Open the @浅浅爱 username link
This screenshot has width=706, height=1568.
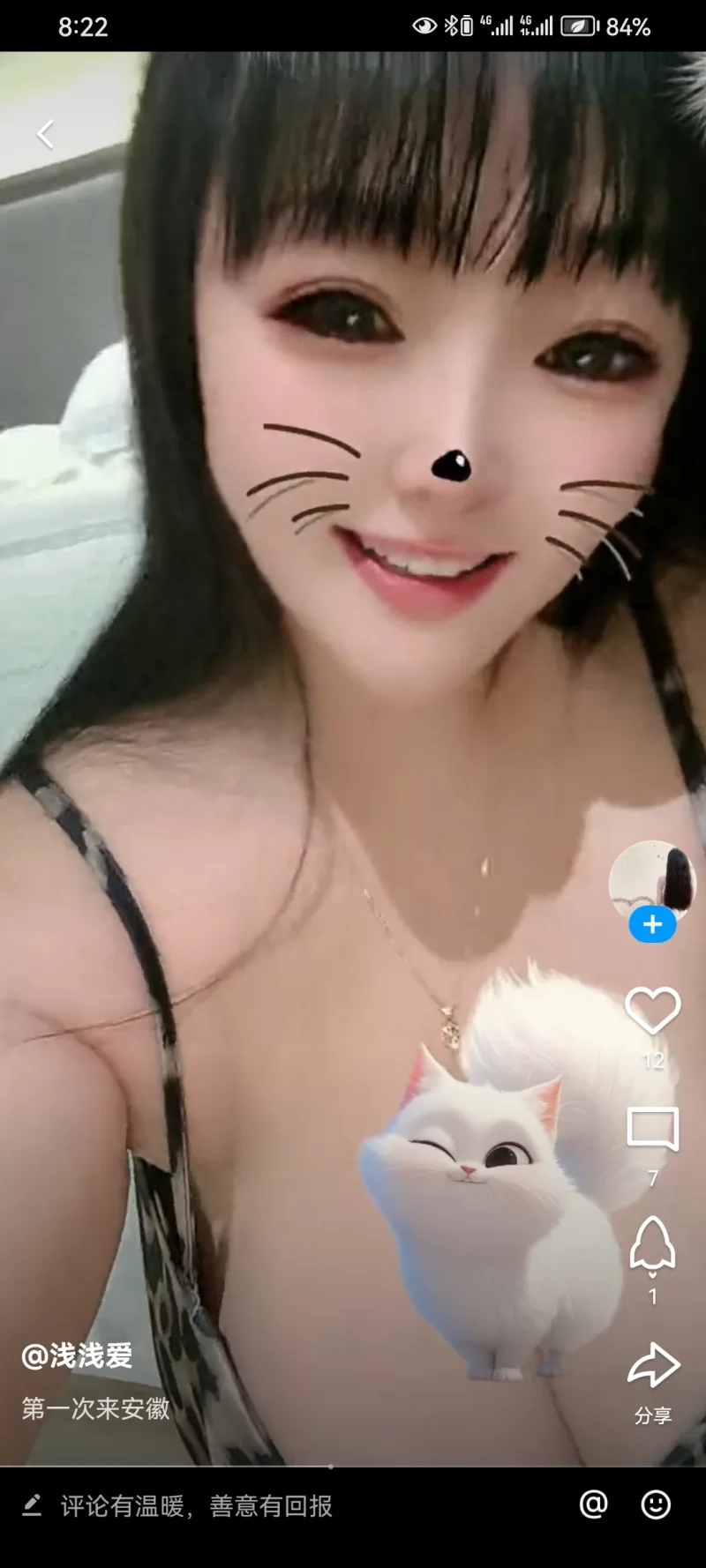tap(78, 1355)
